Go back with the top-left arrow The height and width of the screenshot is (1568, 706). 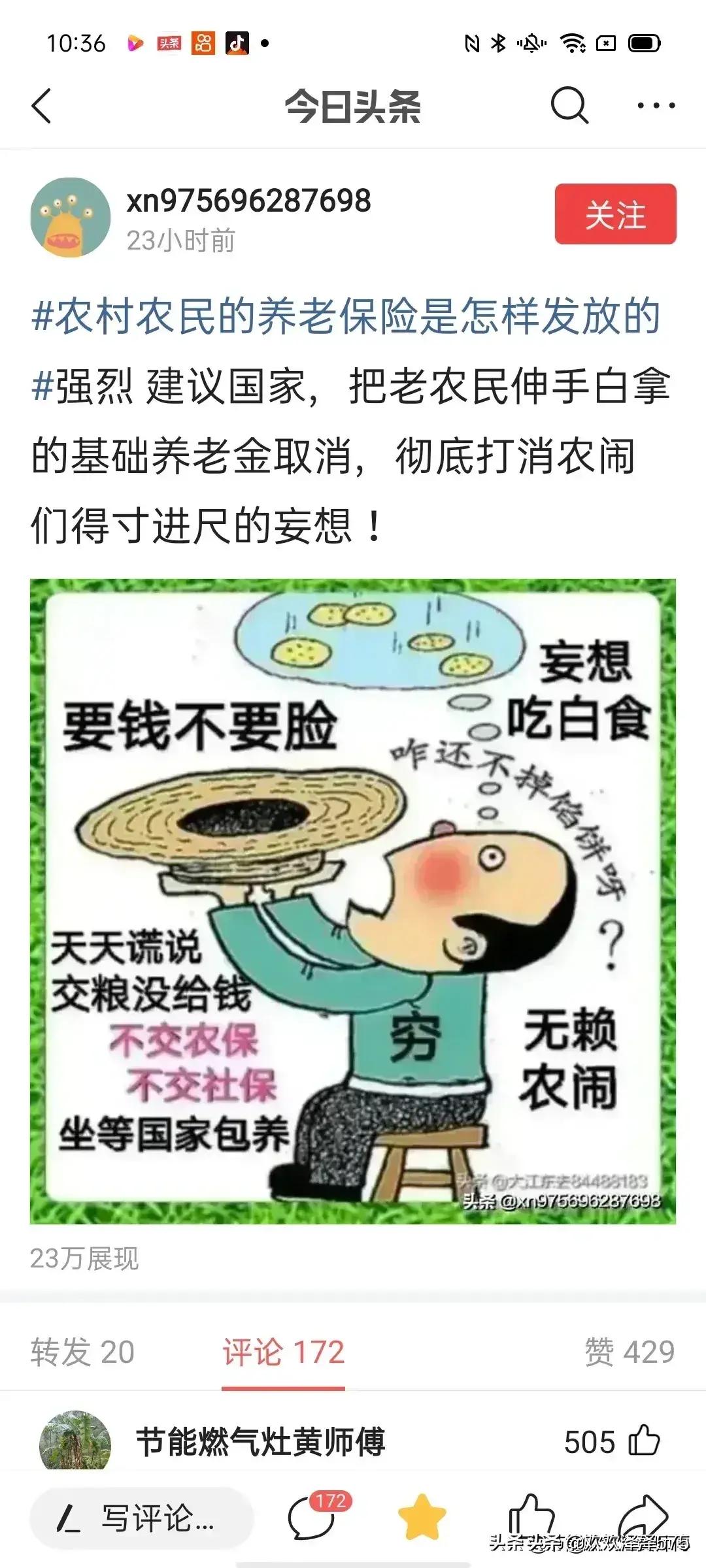click(x=41, y=105)
